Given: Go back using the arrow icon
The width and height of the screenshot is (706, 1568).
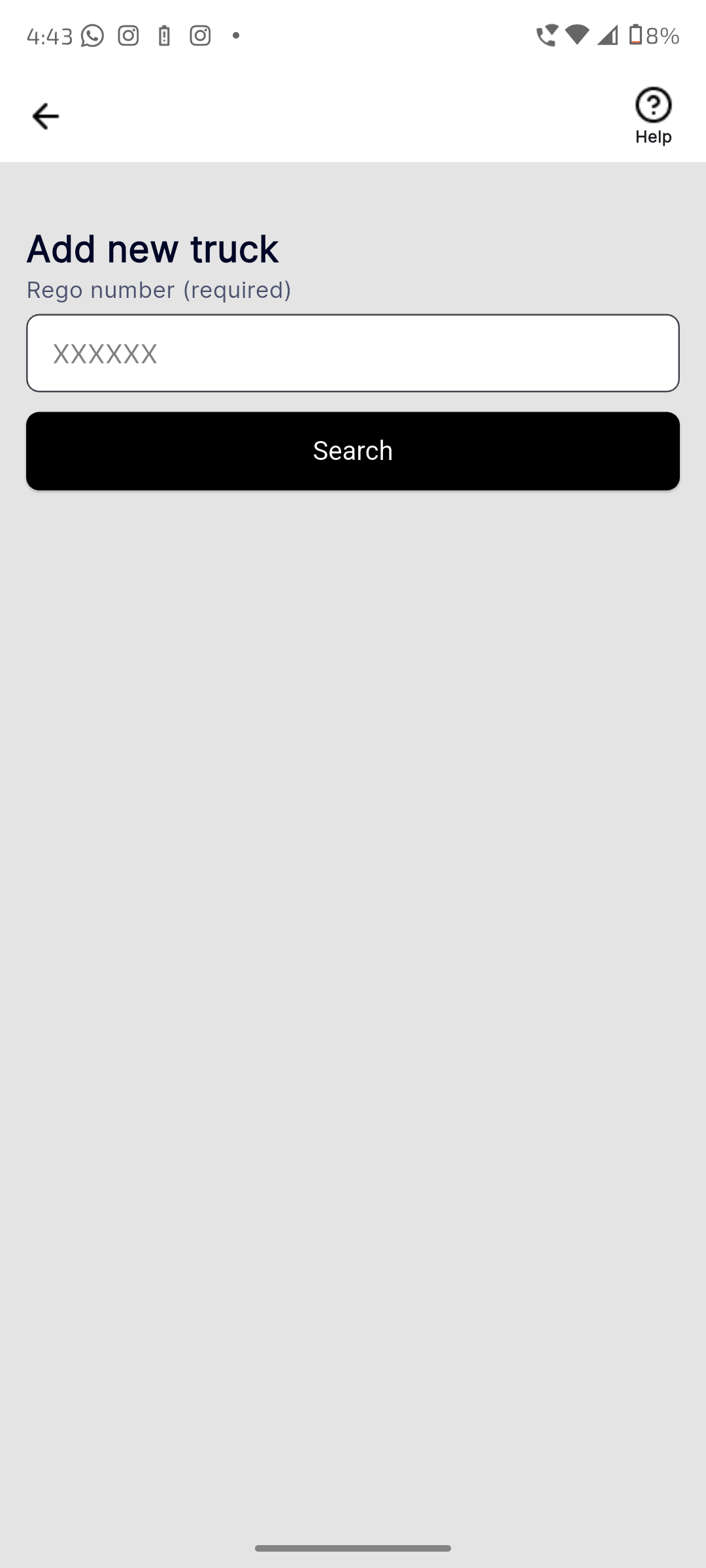Looking at the screenshot, I should click(45, 116).
